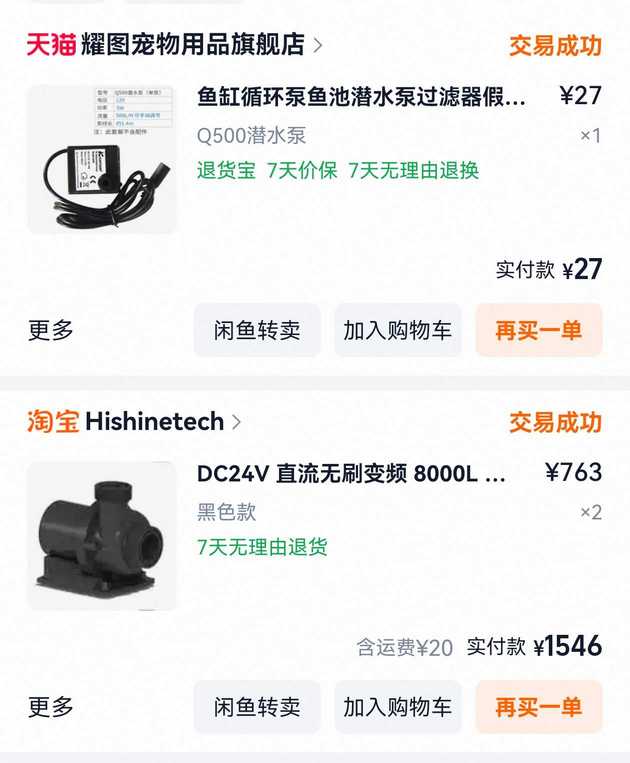Open the 耀图宠物用品旗舰店 store page
This screenshot has height=763, width=630.
(x=194, y=45)
